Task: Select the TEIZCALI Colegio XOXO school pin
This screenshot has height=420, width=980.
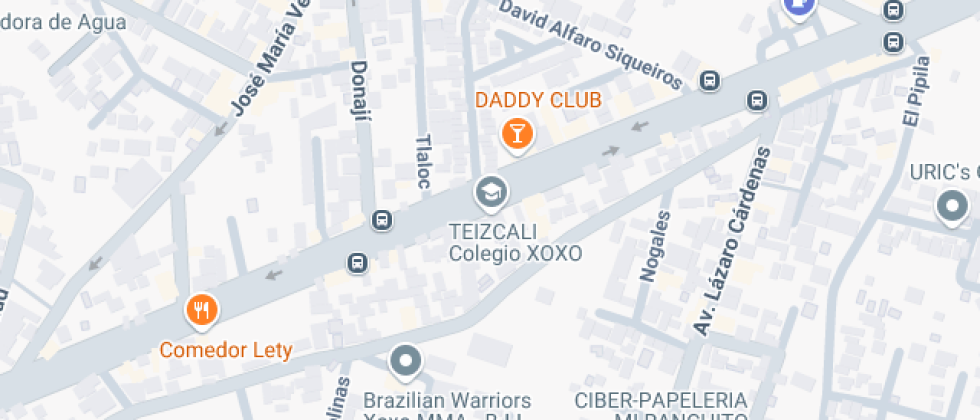Action: (490, 192)
